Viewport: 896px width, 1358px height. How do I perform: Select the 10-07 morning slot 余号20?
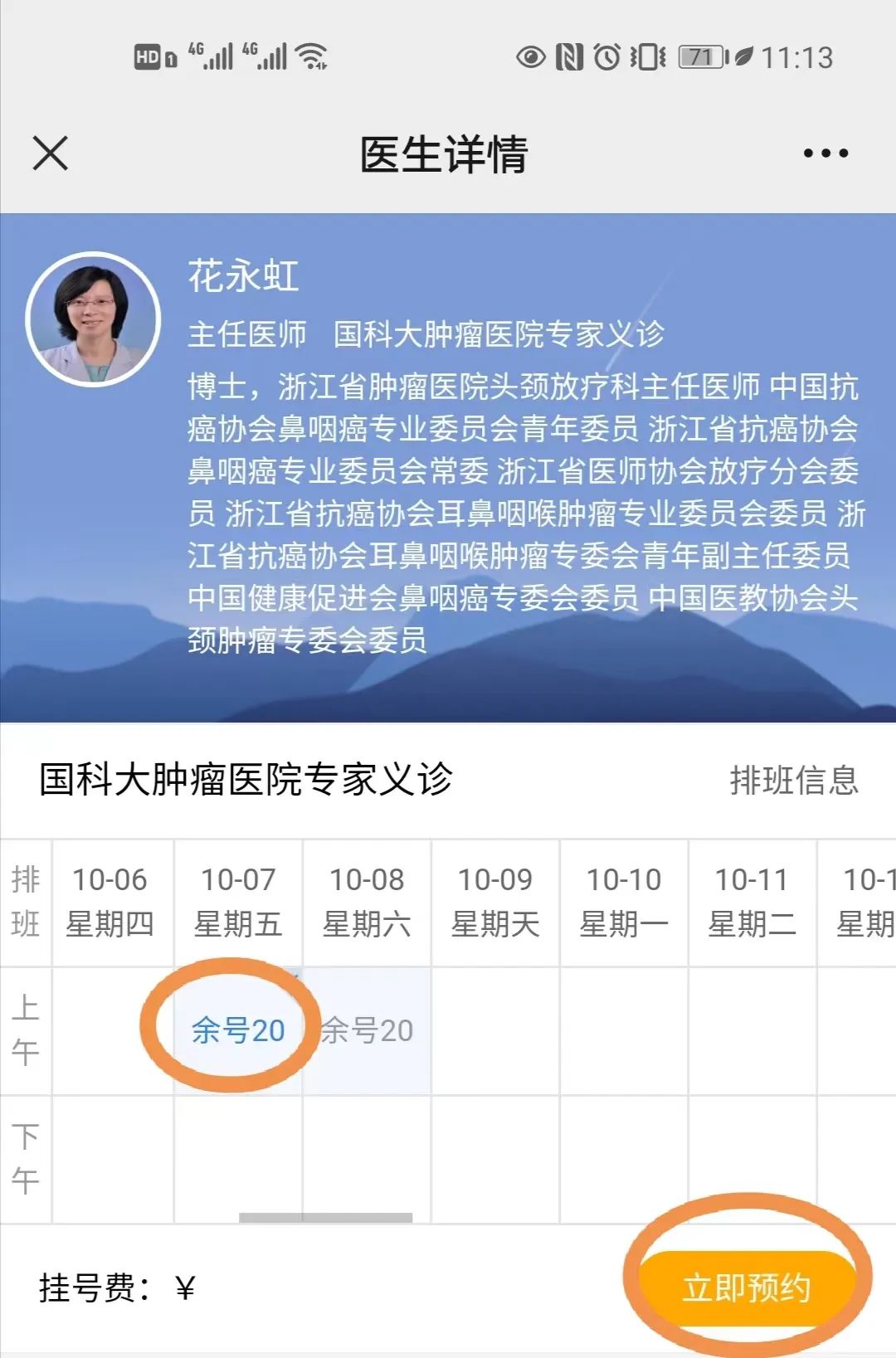click(238, 1030)
